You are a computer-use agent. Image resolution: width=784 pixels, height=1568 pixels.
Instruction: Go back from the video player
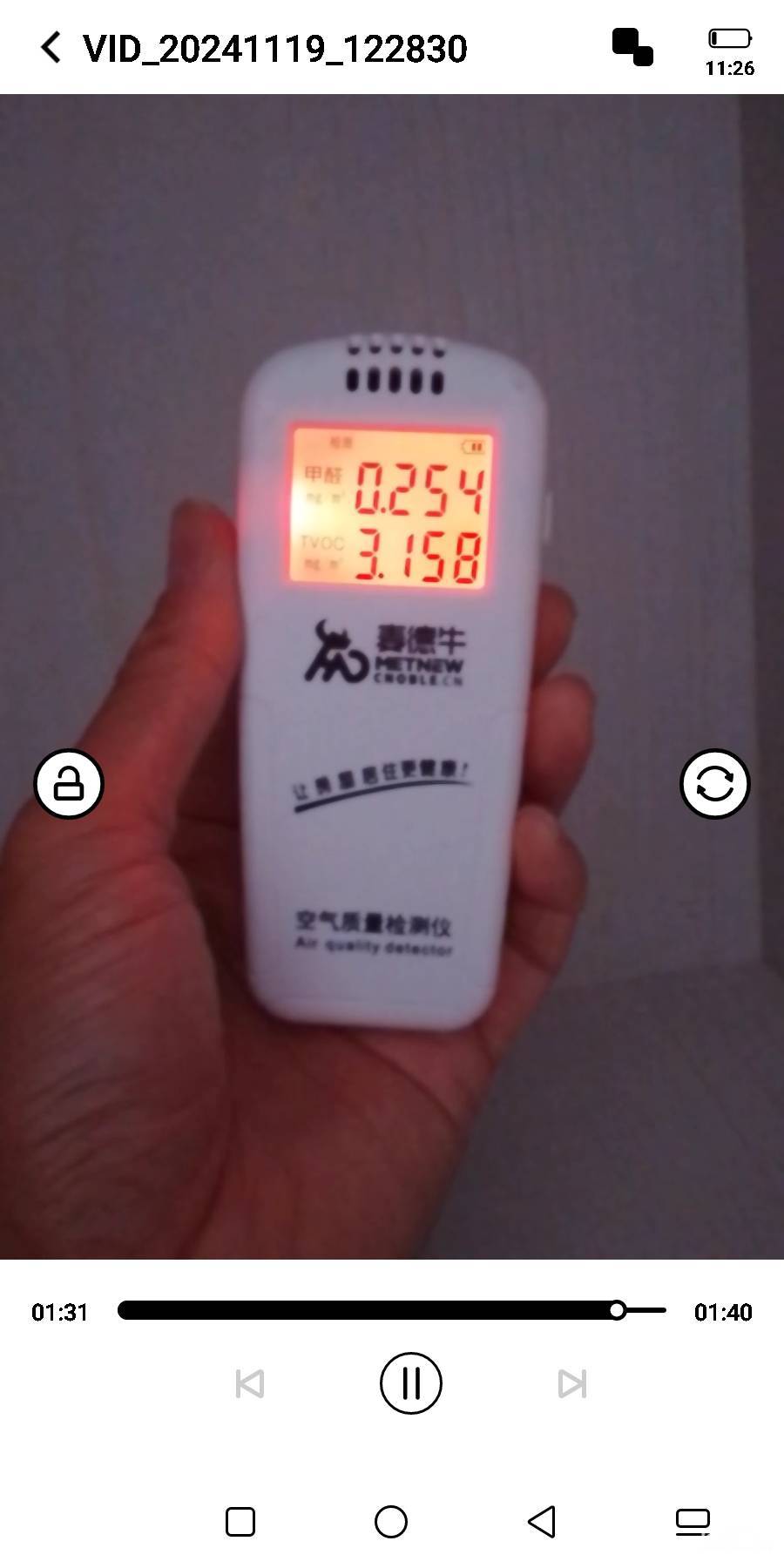tap(51, 48)
